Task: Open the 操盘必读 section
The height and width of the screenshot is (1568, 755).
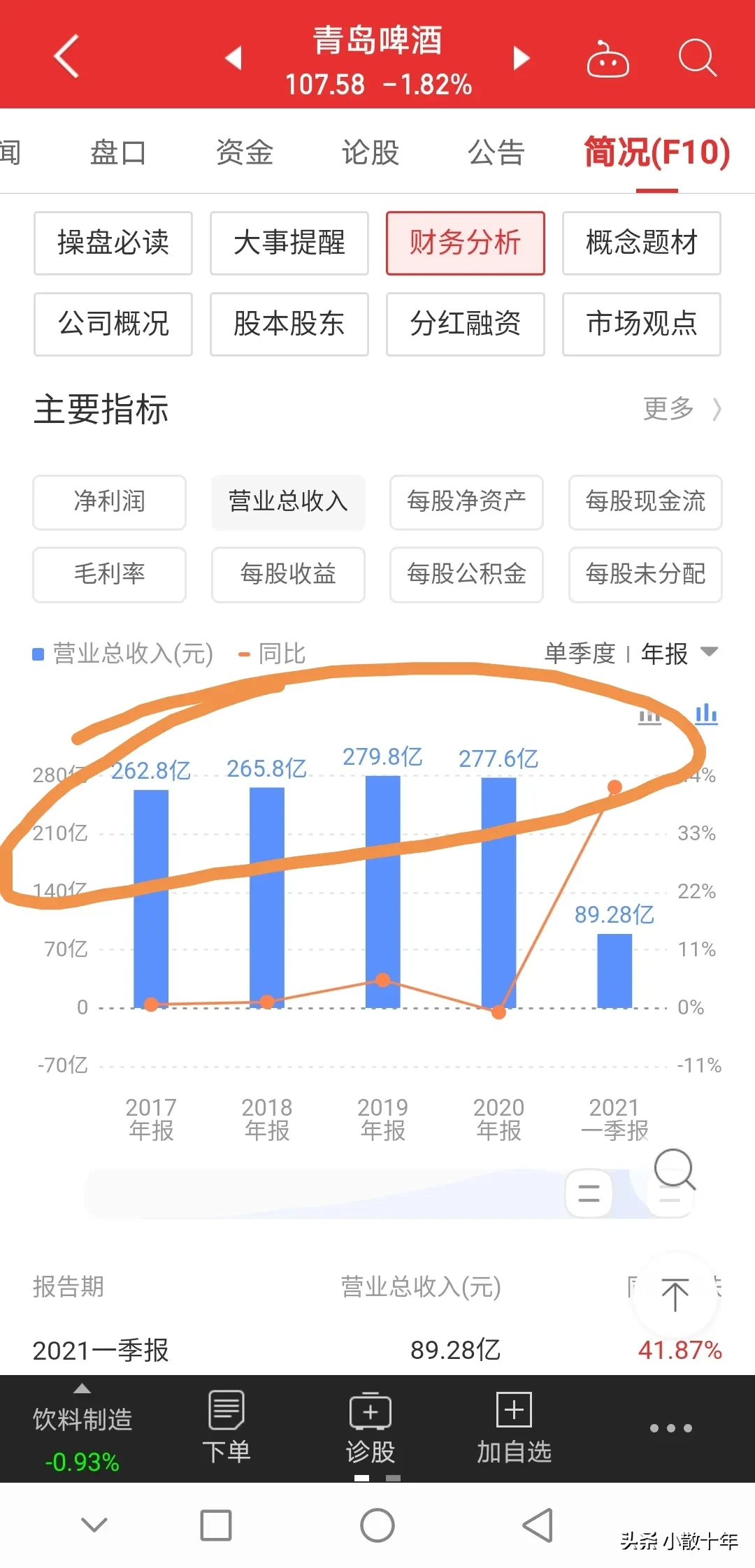Action: pyautogui.click(x=113, y=243)
